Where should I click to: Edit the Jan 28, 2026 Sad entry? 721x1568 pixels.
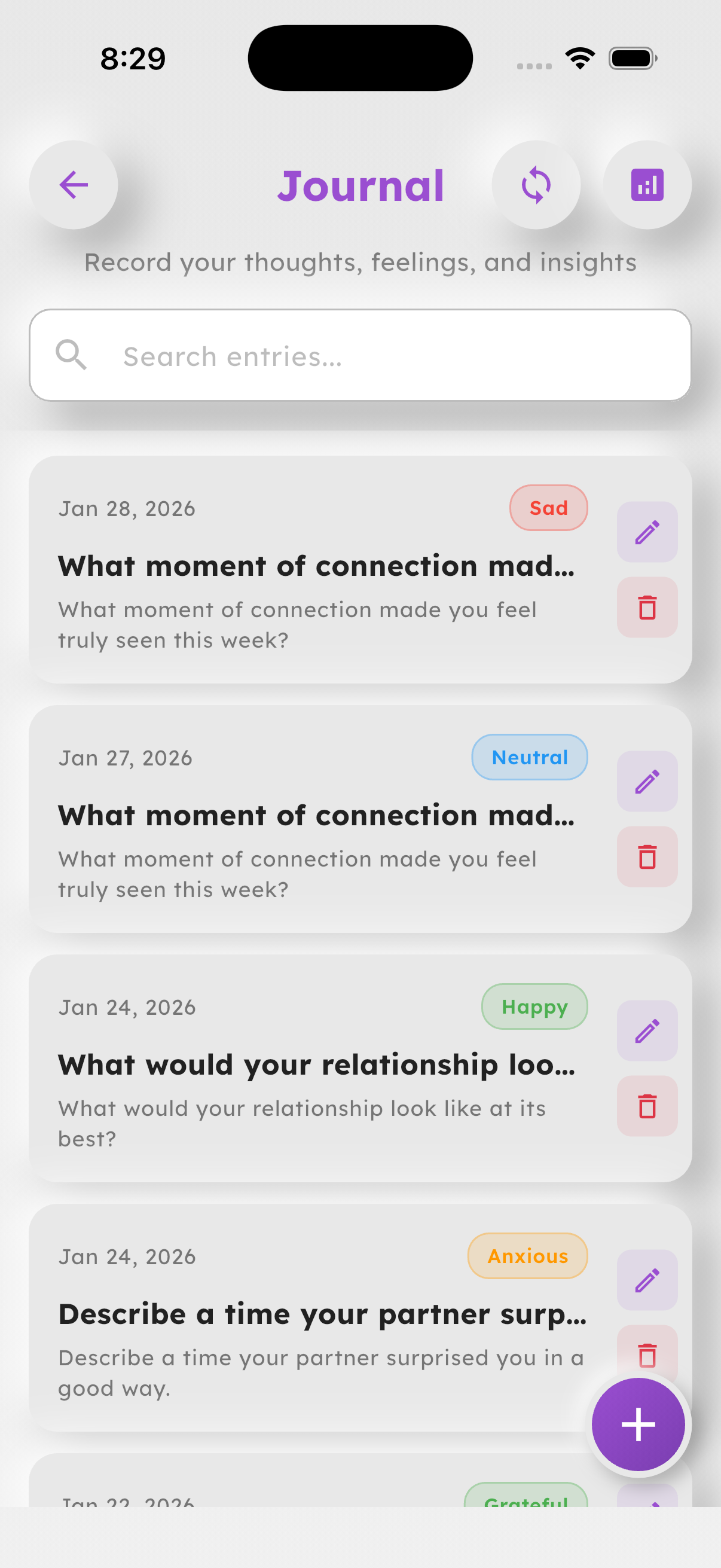point(647,532)
